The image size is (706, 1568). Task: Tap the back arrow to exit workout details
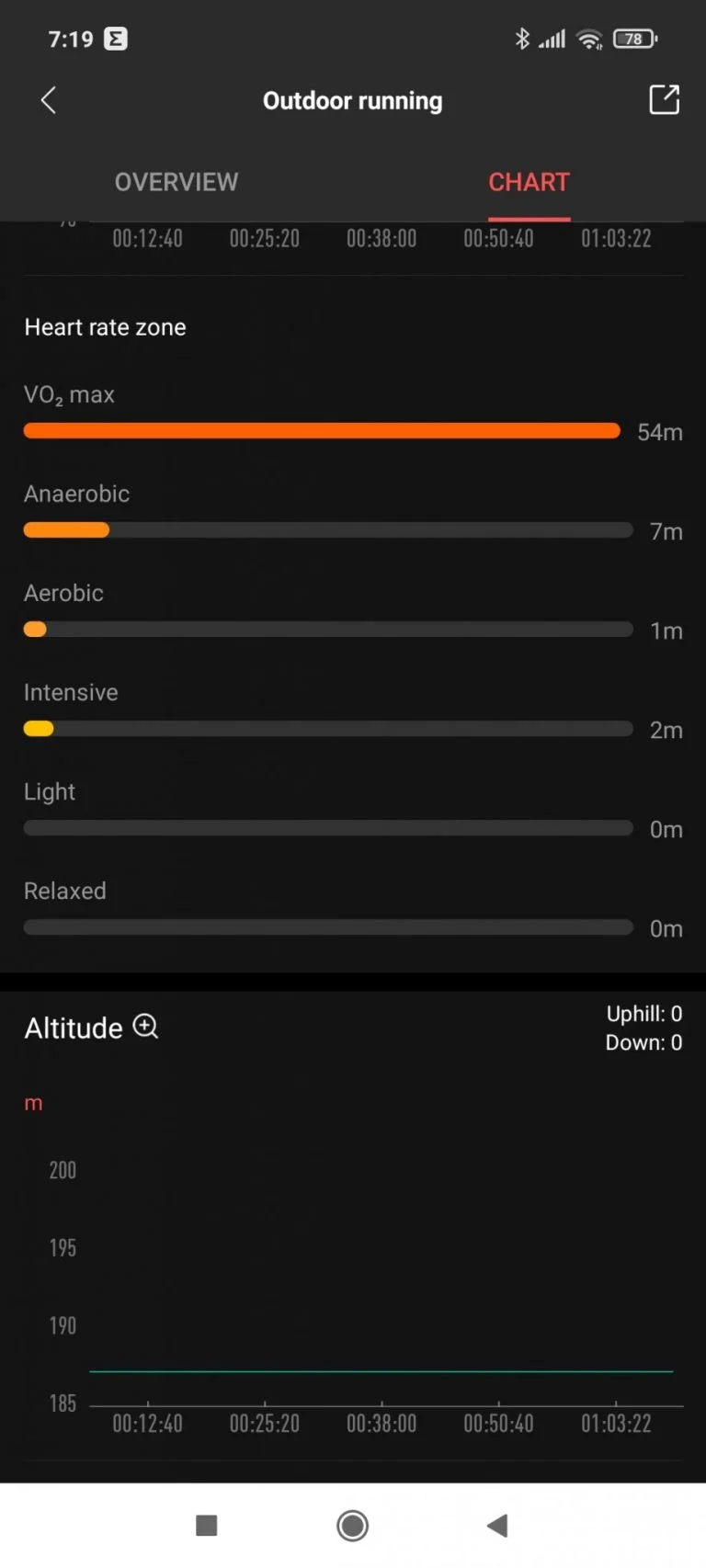pyautogui.click(x=48, y=99)
